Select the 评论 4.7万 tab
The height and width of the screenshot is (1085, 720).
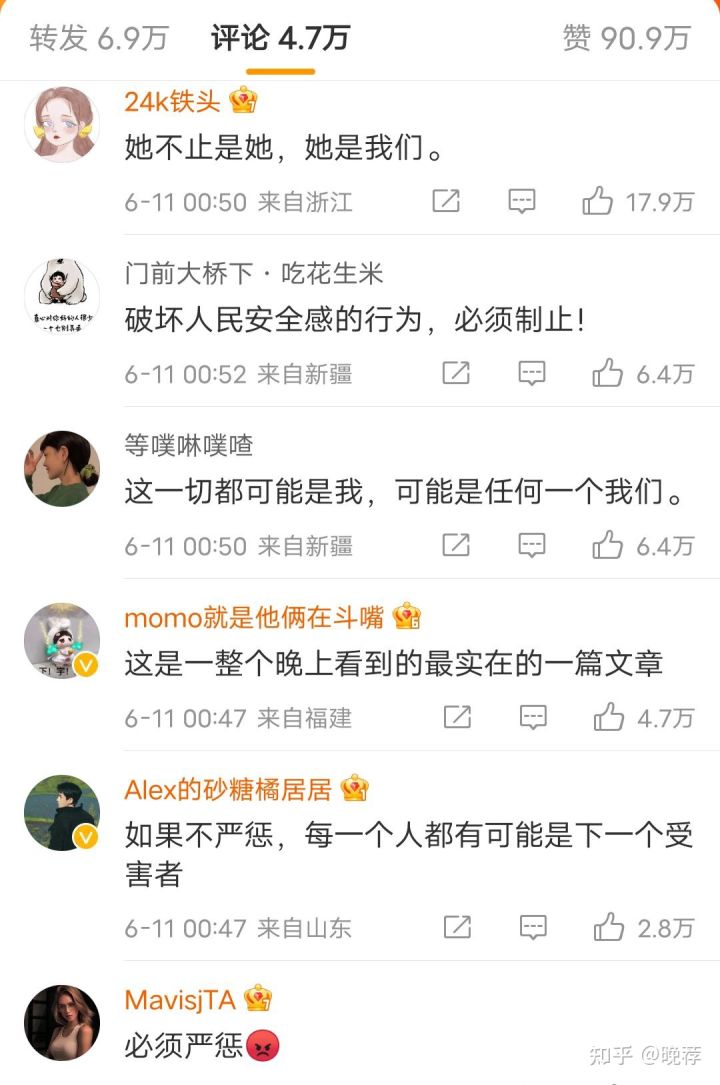tap(280, 38)
